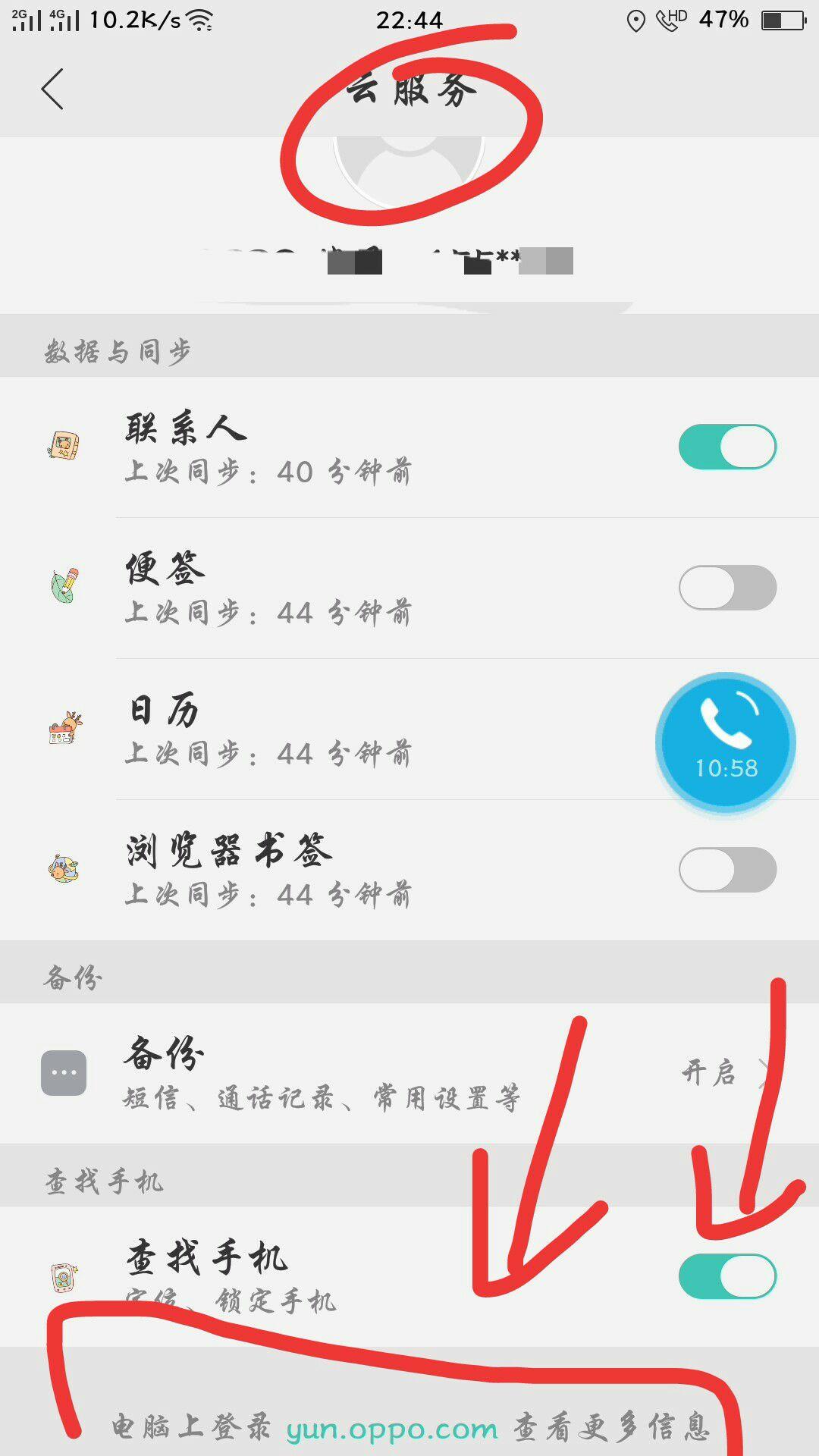819x1456 pixels.
Task: Click the notes icon beside 便签
Action: 64,584
